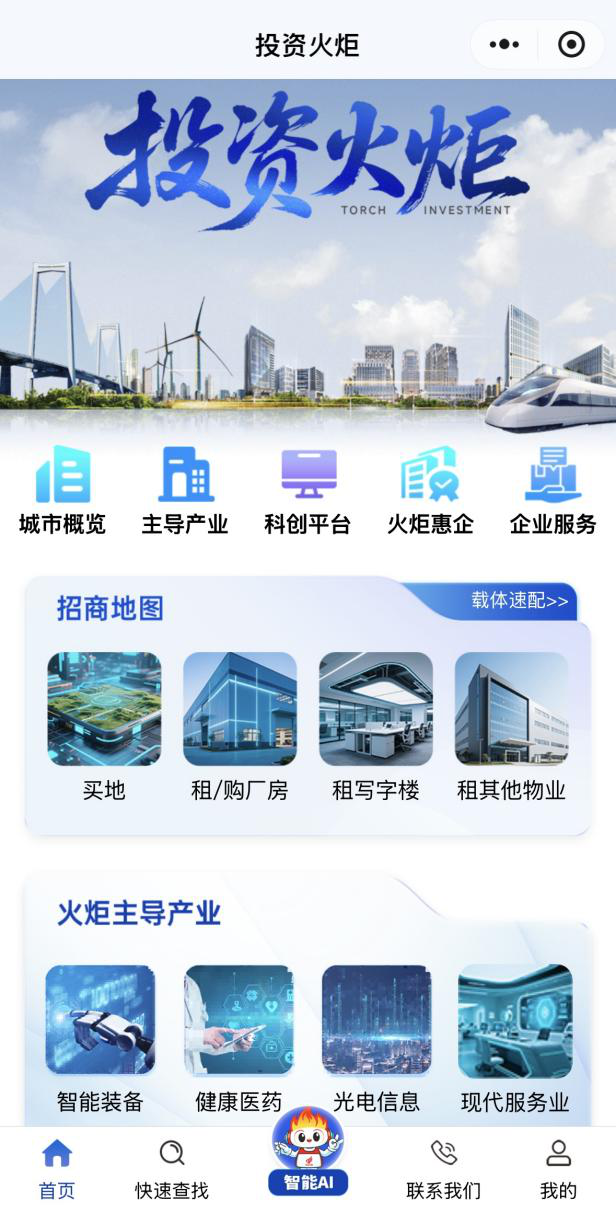Open 科创平台 section
The image size is (616, 1224).
(308, 490)
